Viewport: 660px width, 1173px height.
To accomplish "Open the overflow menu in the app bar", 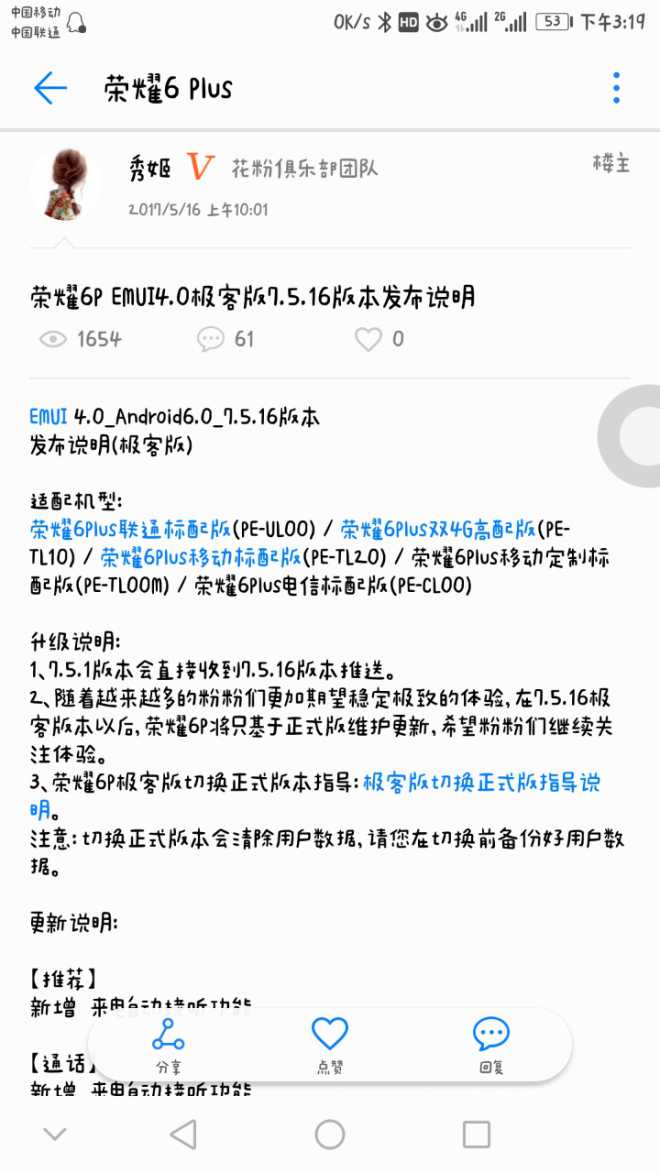I will [x=617, y=88].
